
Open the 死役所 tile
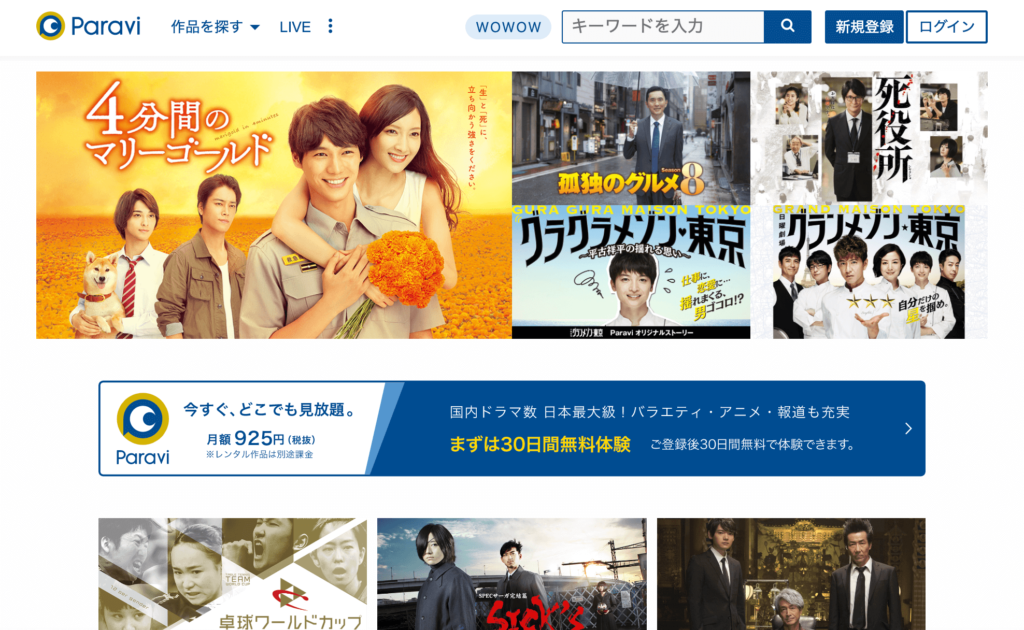[869, 137]
